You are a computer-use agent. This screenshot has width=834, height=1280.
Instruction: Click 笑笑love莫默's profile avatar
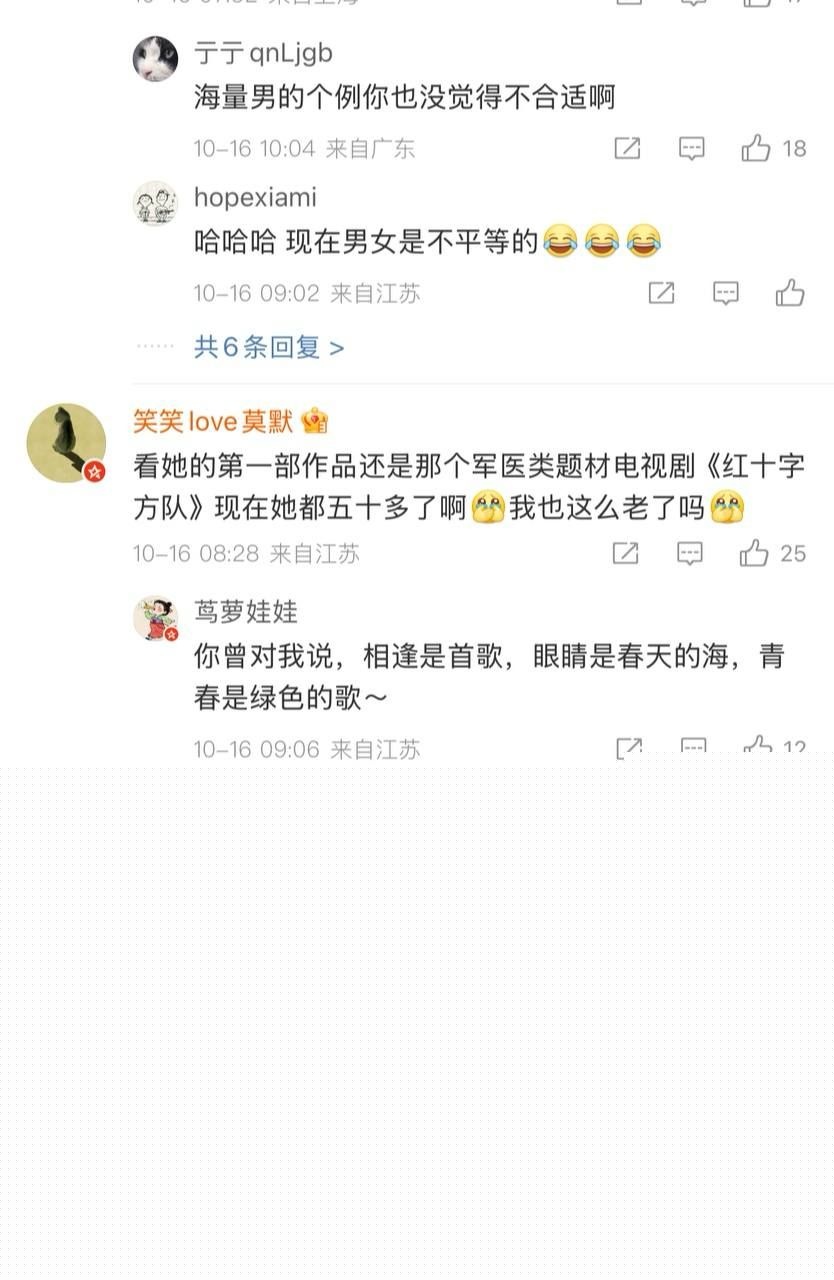point(64,440)
